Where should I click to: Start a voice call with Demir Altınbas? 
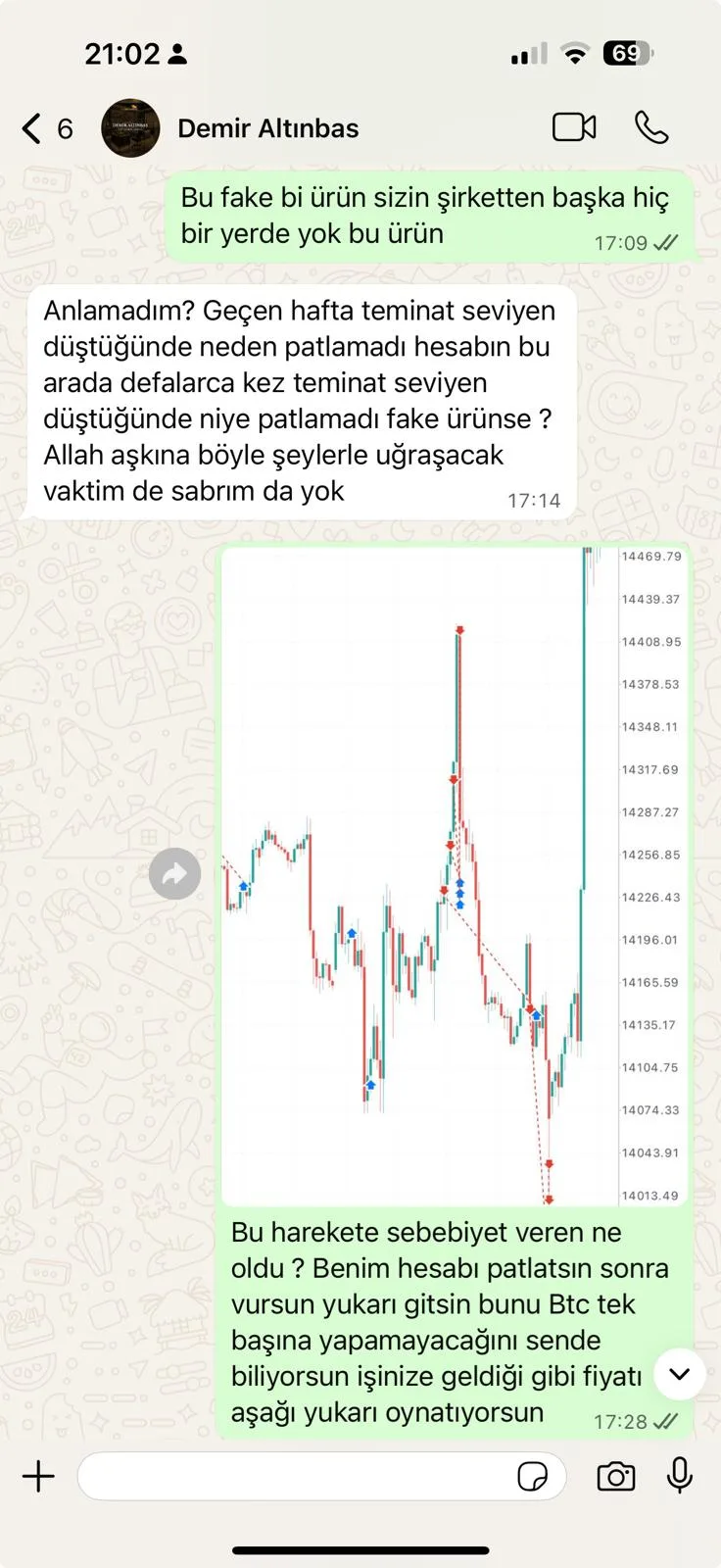click(x=651, y=127)
